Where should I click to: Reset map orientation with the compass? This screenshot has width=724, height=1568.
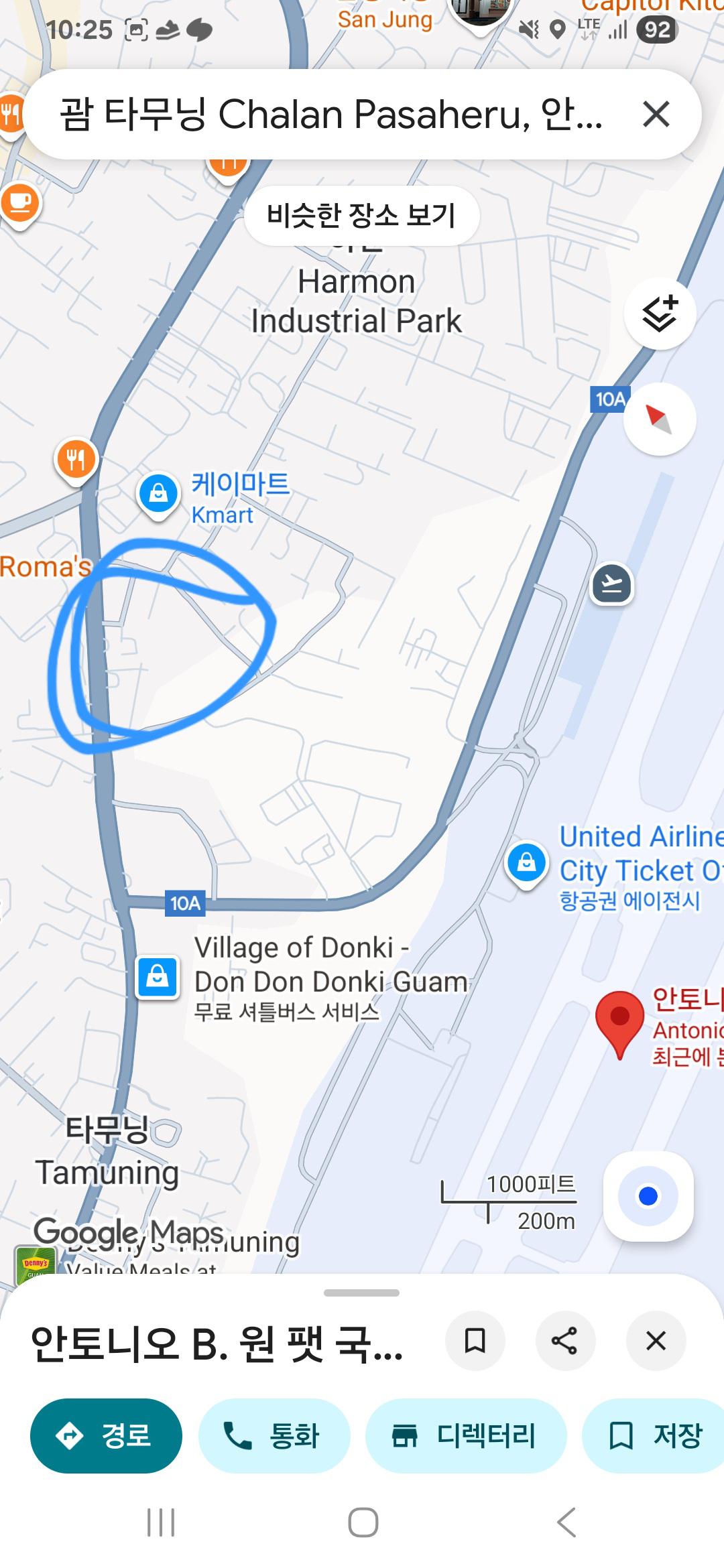click(x=660, y=419)
